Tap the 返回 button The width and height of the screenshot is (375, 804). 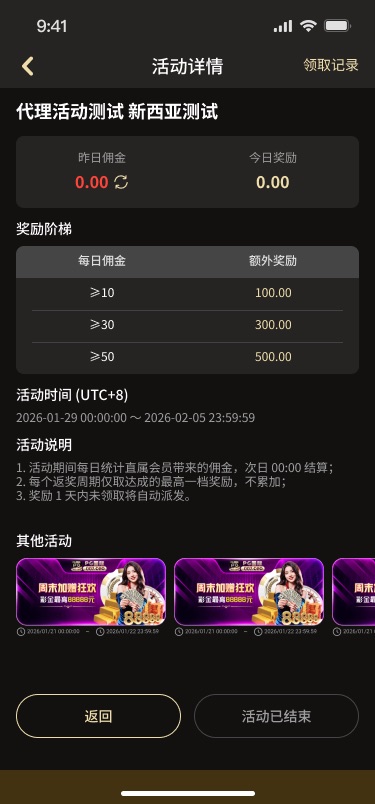click(98, 716)
